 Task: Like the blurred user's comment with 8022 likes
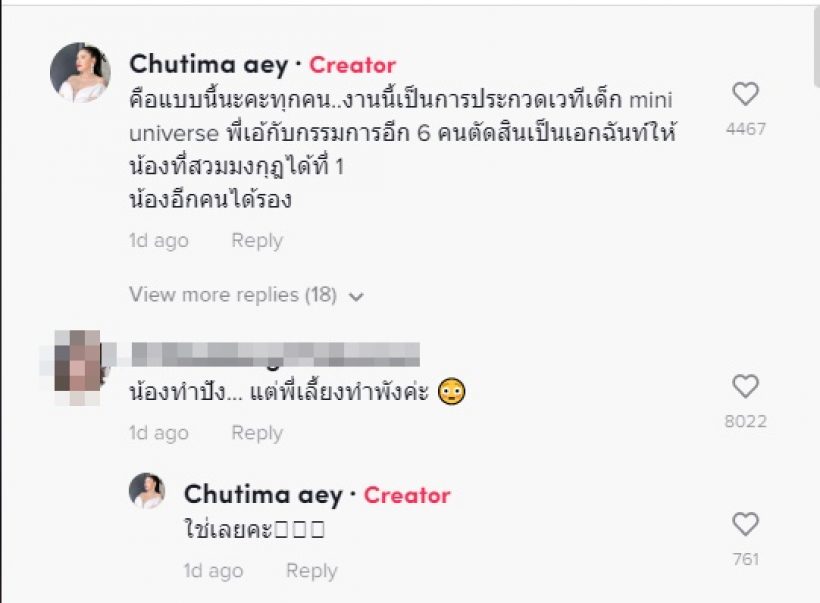click(x=745, y=387)
